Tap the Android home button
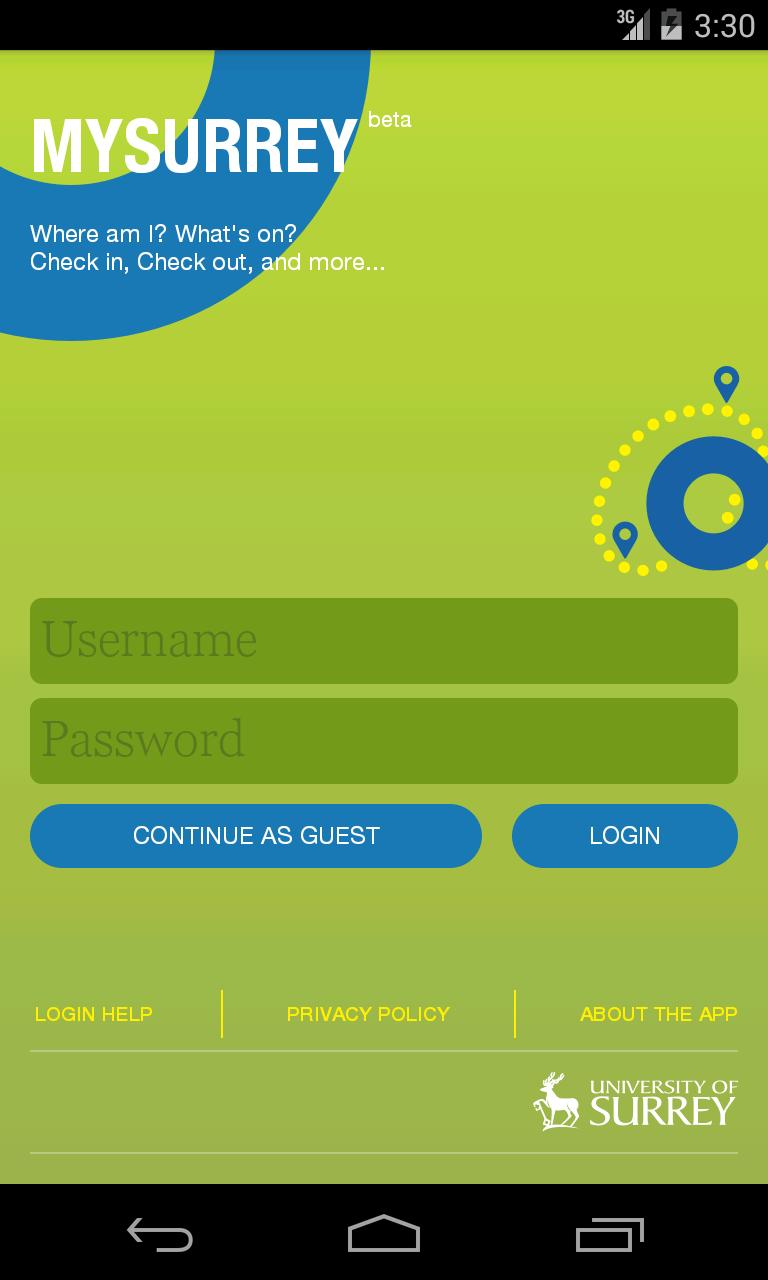 (x=383, y=1236)
